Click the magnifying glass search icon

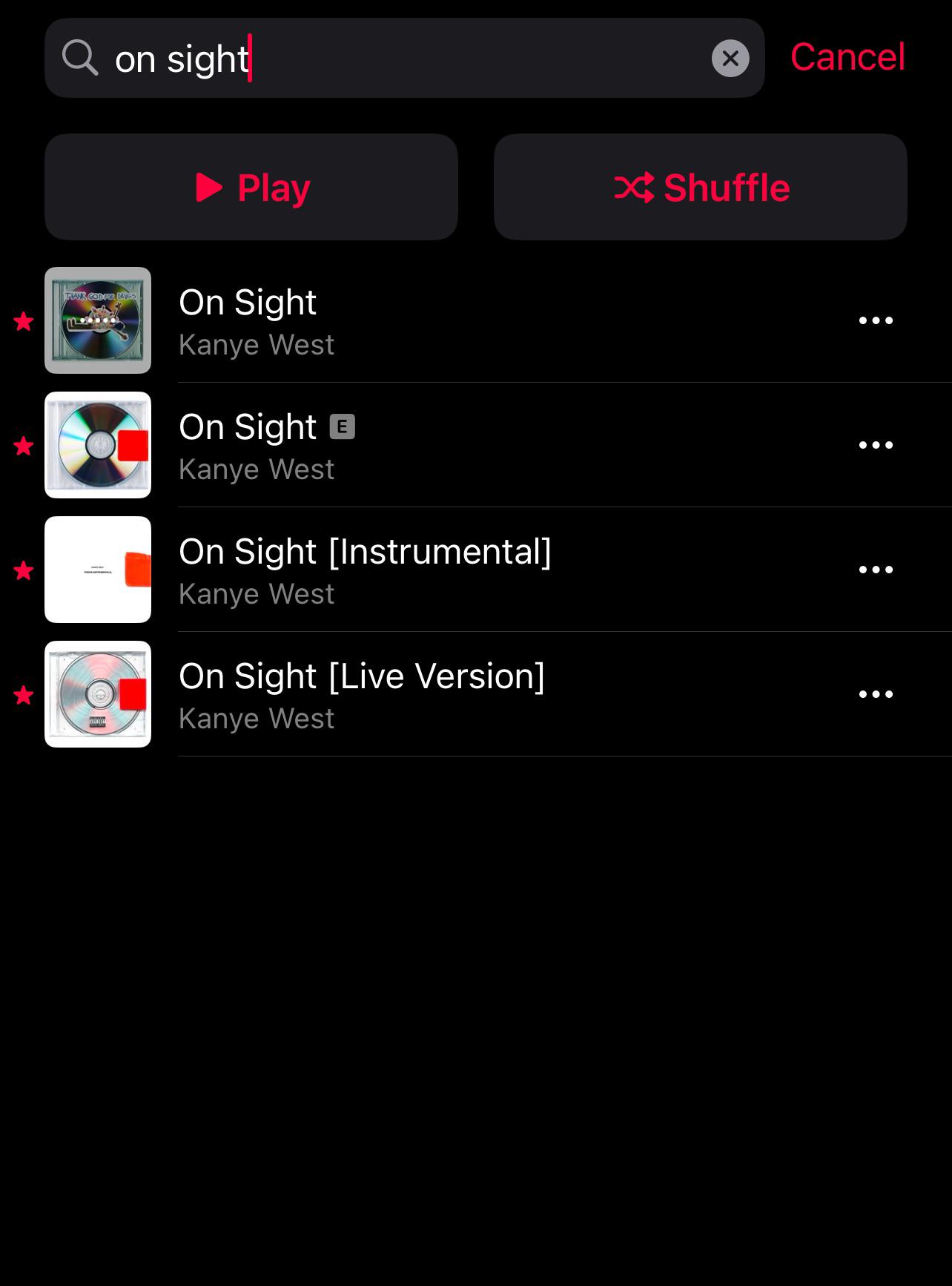(80, 57)
